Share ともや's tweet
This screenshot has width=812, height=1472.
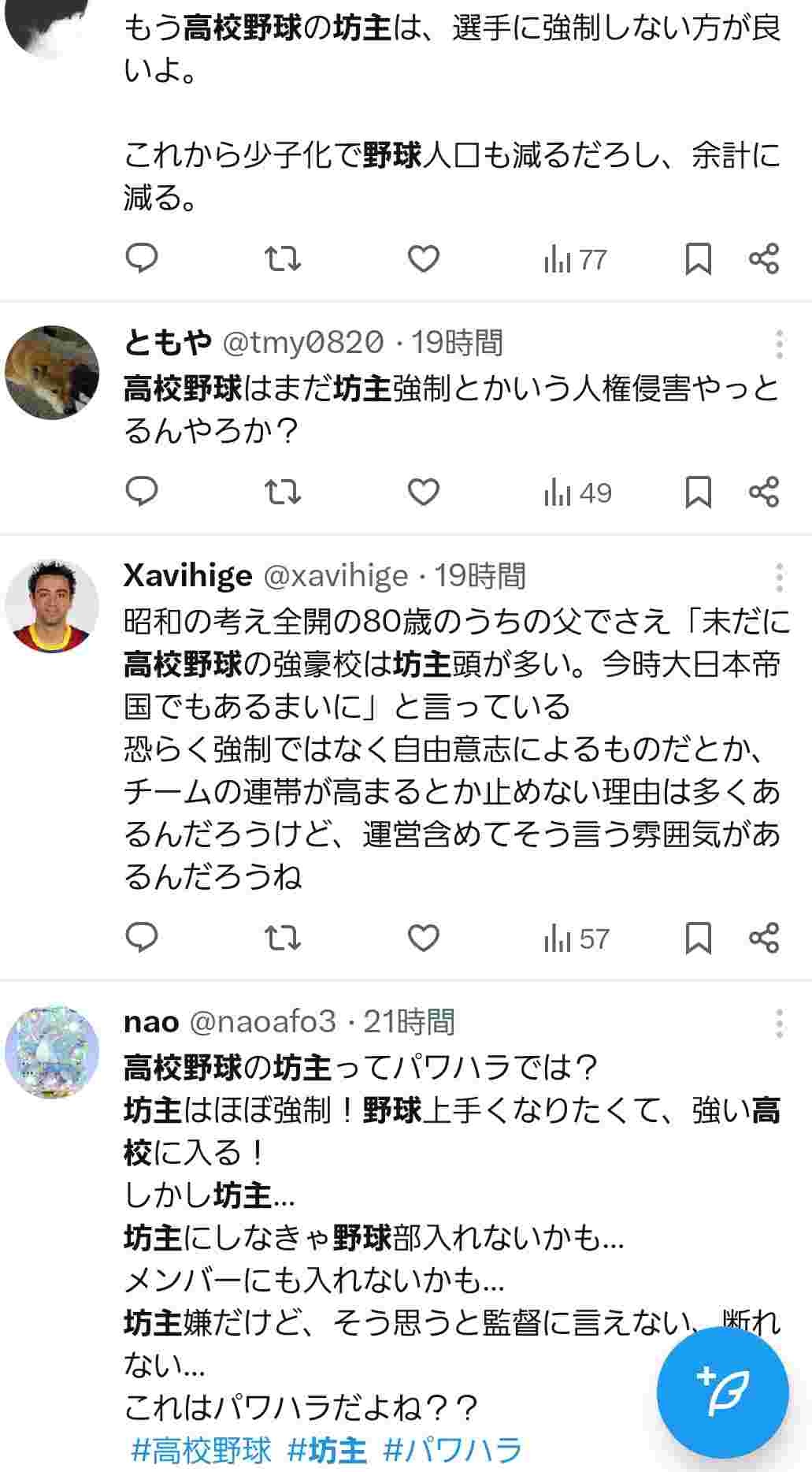(x=763, y=493)
